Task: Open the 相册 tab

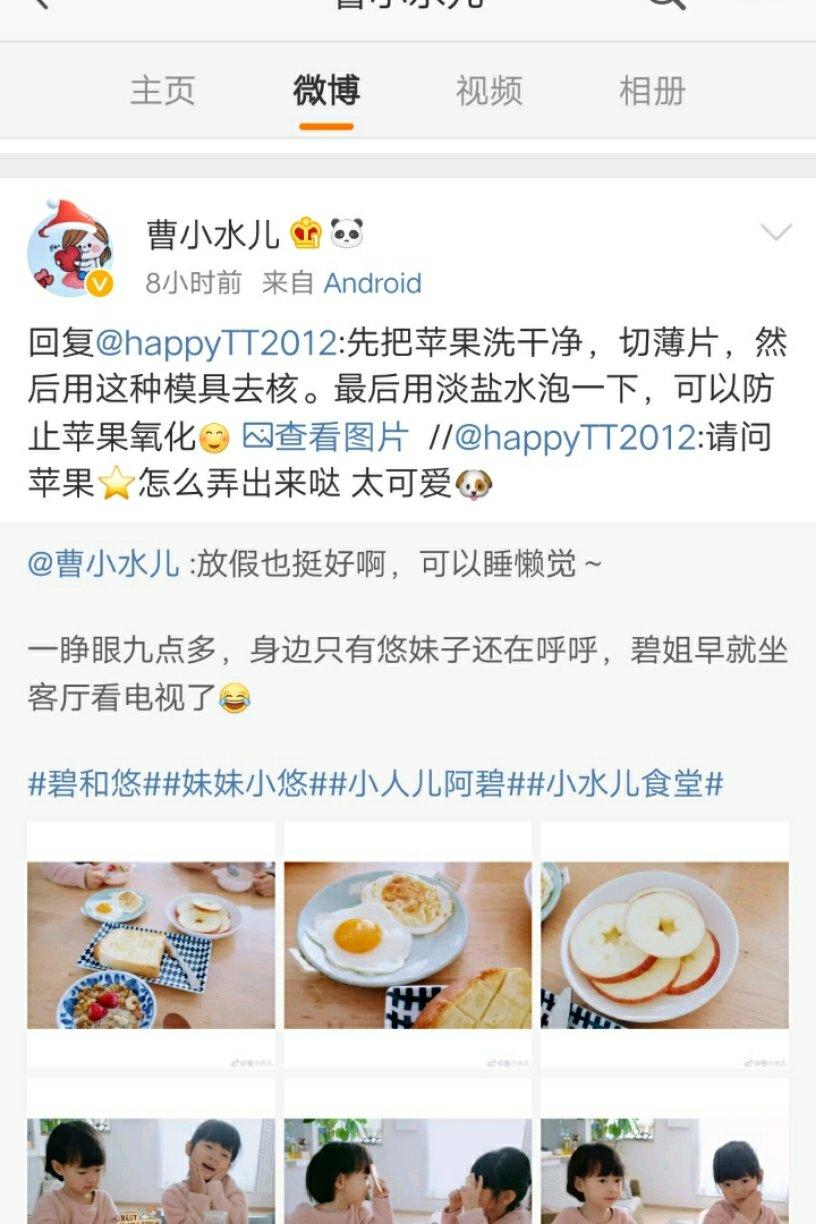Action: (652, 91)
